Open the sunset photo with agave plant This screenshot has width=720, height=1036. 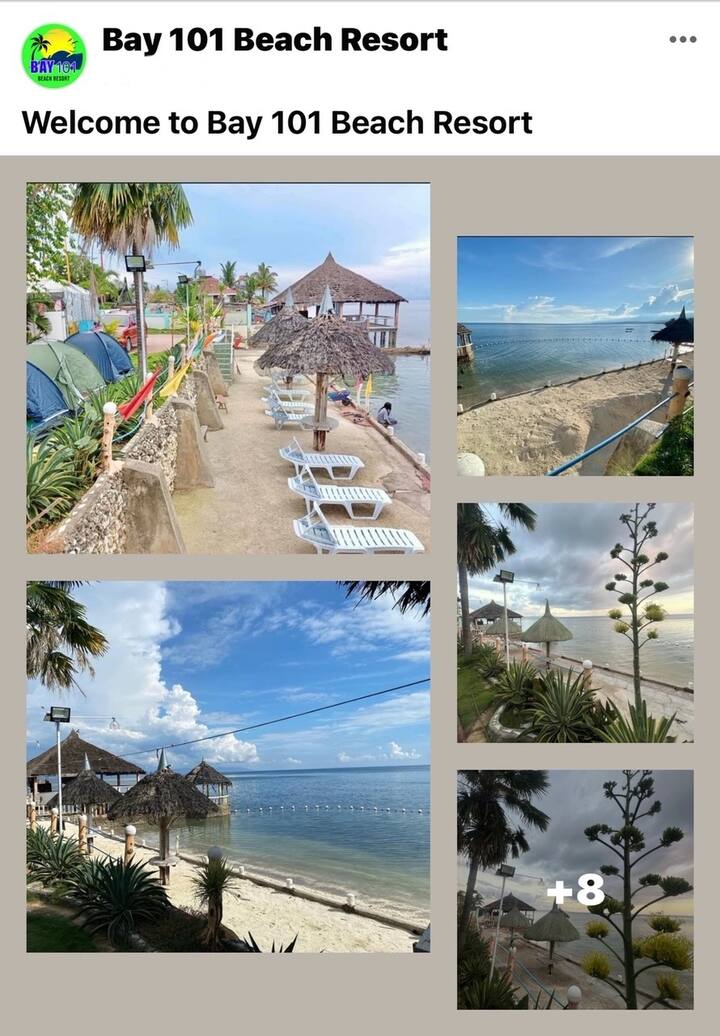tap(575, 622)
